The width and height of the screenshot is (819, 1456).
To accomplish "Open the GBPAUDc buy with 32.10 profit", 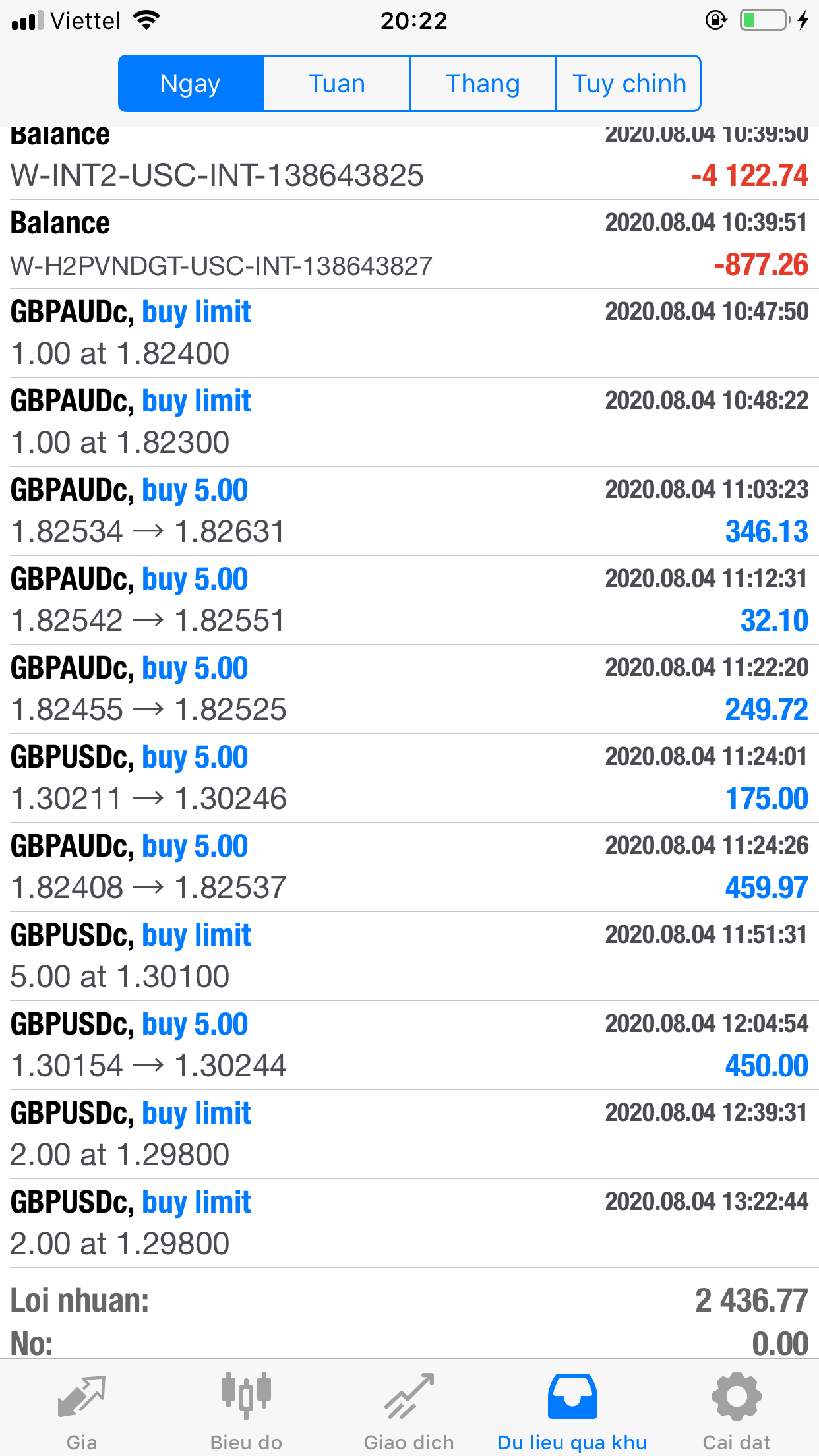I will click(409, 600).
